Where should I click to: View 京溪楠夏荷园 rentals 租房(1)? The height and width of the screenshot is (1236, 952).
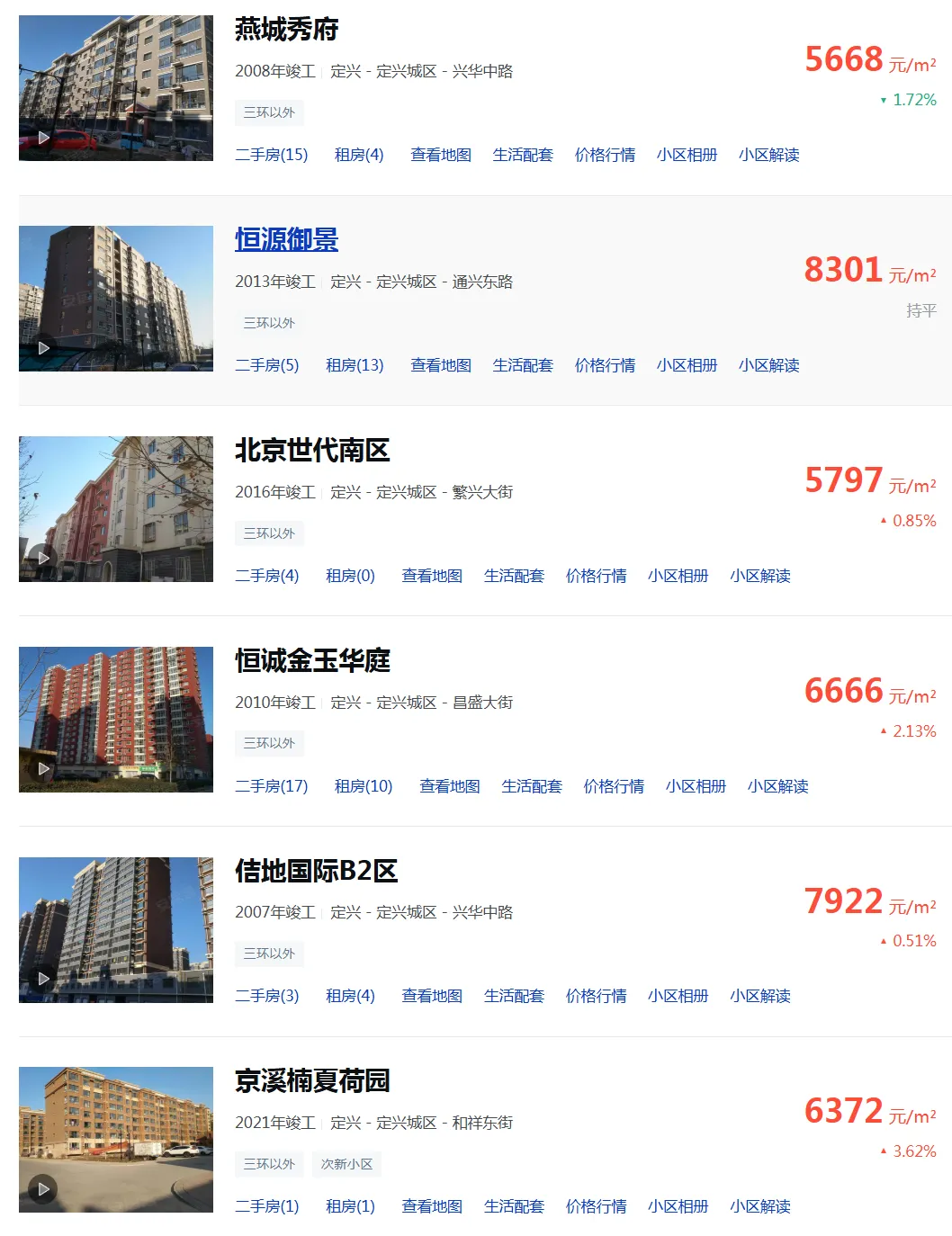[x=350, y=1206]
